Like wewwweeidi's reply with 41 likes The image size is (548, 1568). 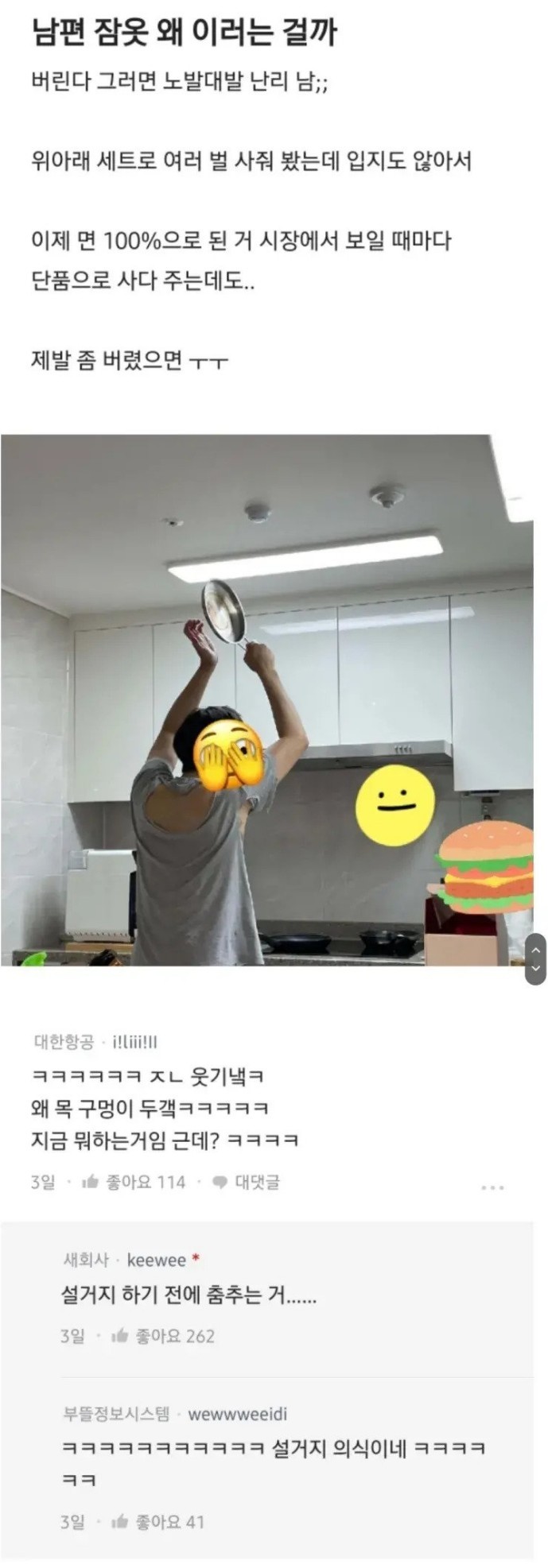coord(121,1522)
